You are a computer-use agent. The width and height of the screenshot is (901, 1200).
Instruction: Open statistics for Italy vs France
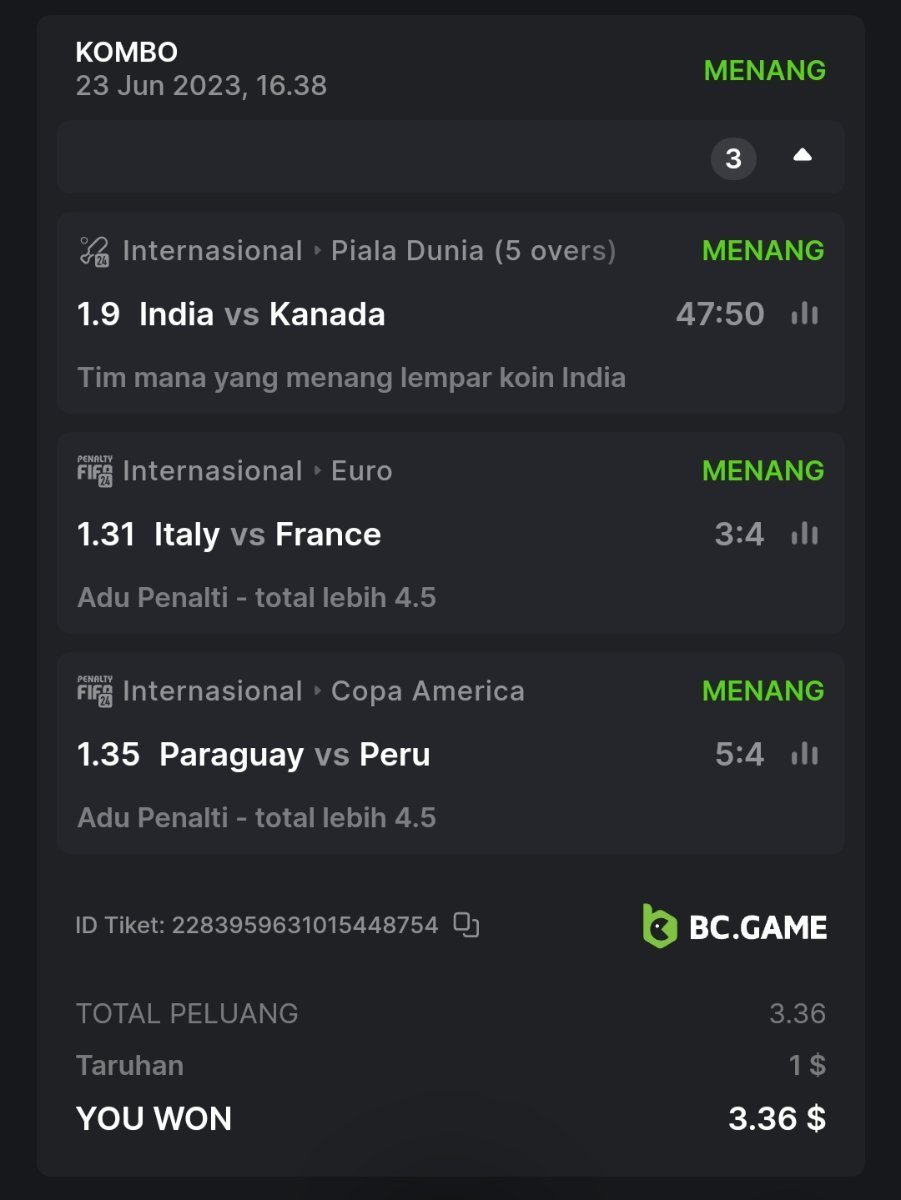(804, 534)
